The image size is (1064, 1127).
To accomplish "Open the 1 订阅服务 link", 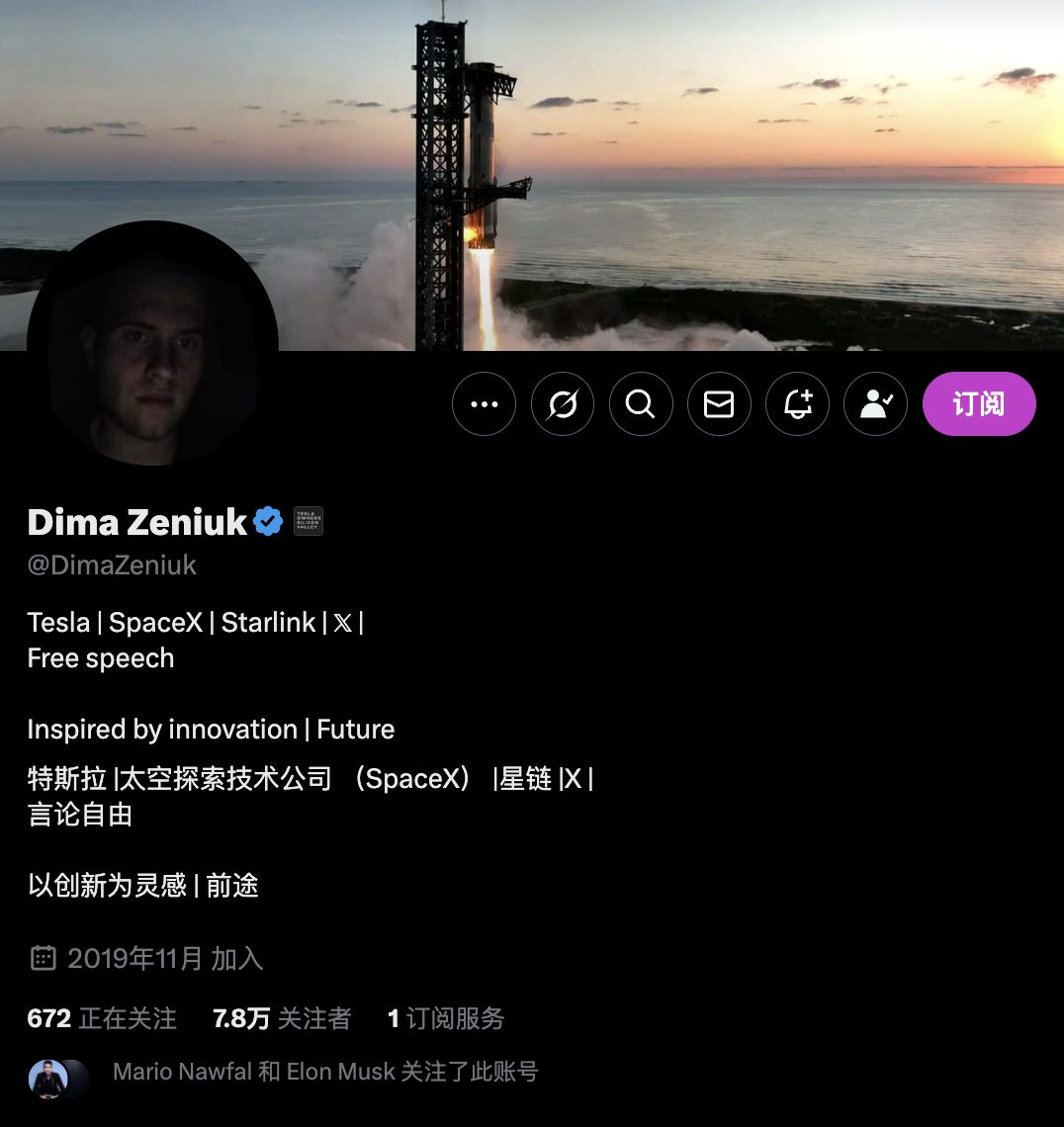I will click(x=446, y=1018).
